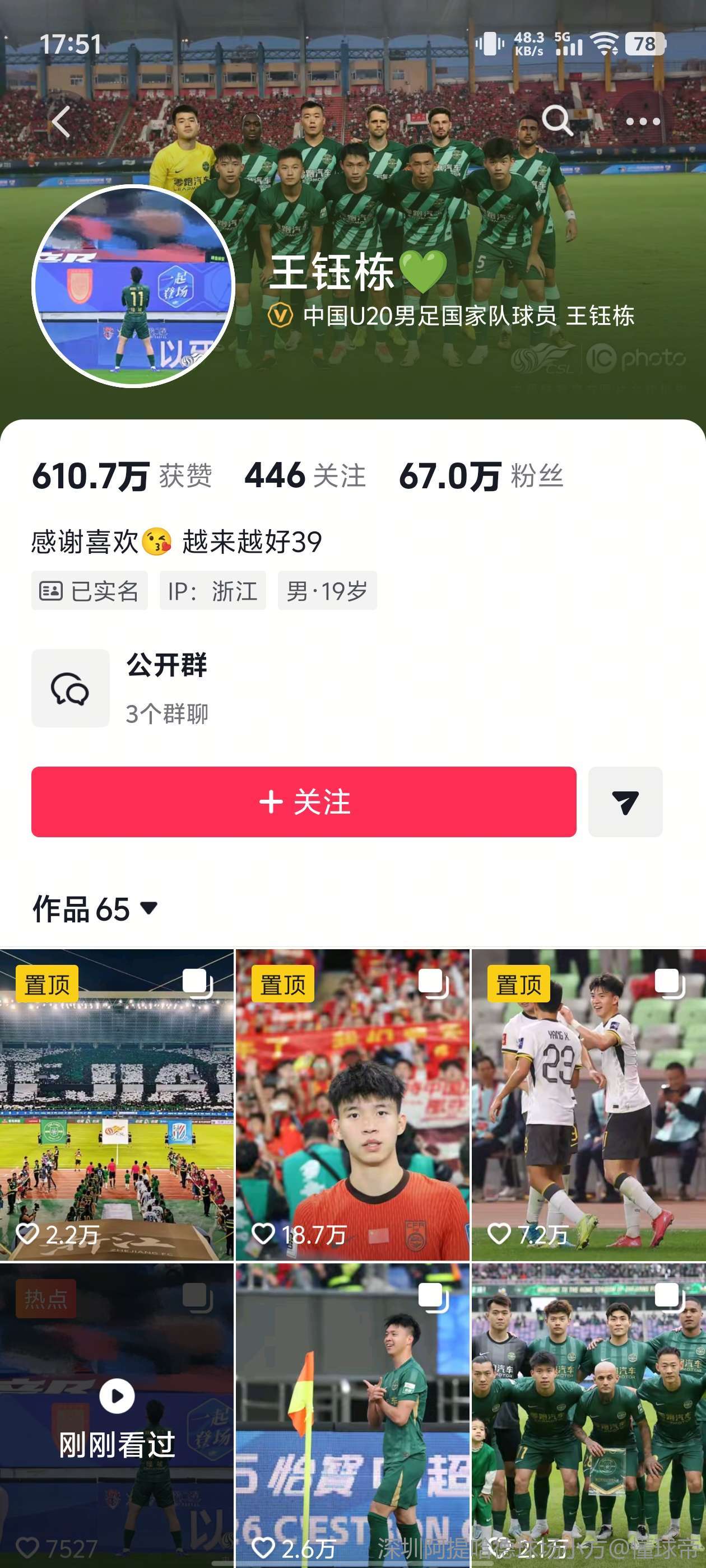Open search on this profile
The width and height of the screenshot is (706, 1568).
(557, 120)
